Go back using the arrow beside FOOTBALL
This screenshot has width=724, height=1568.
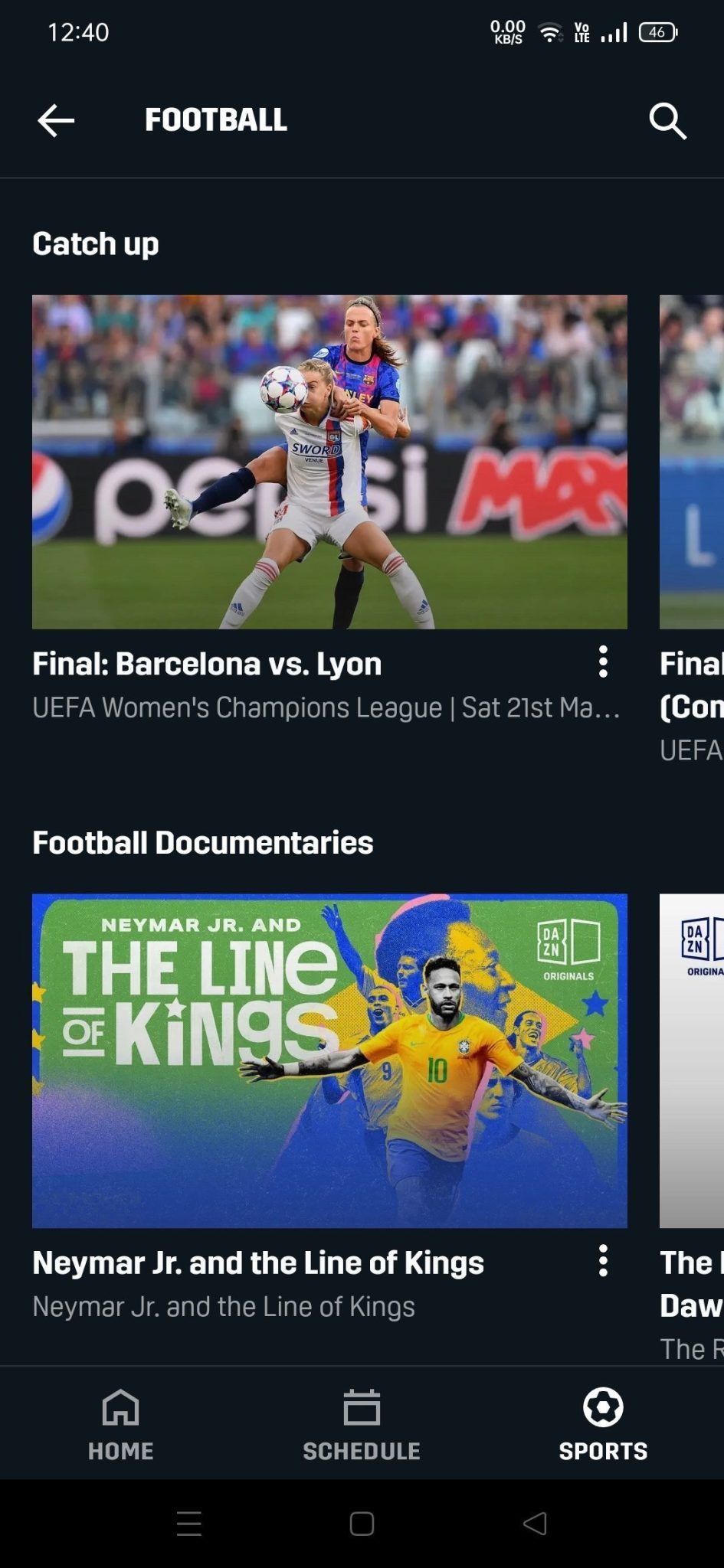pyautogui.click(x=56, y=120)
